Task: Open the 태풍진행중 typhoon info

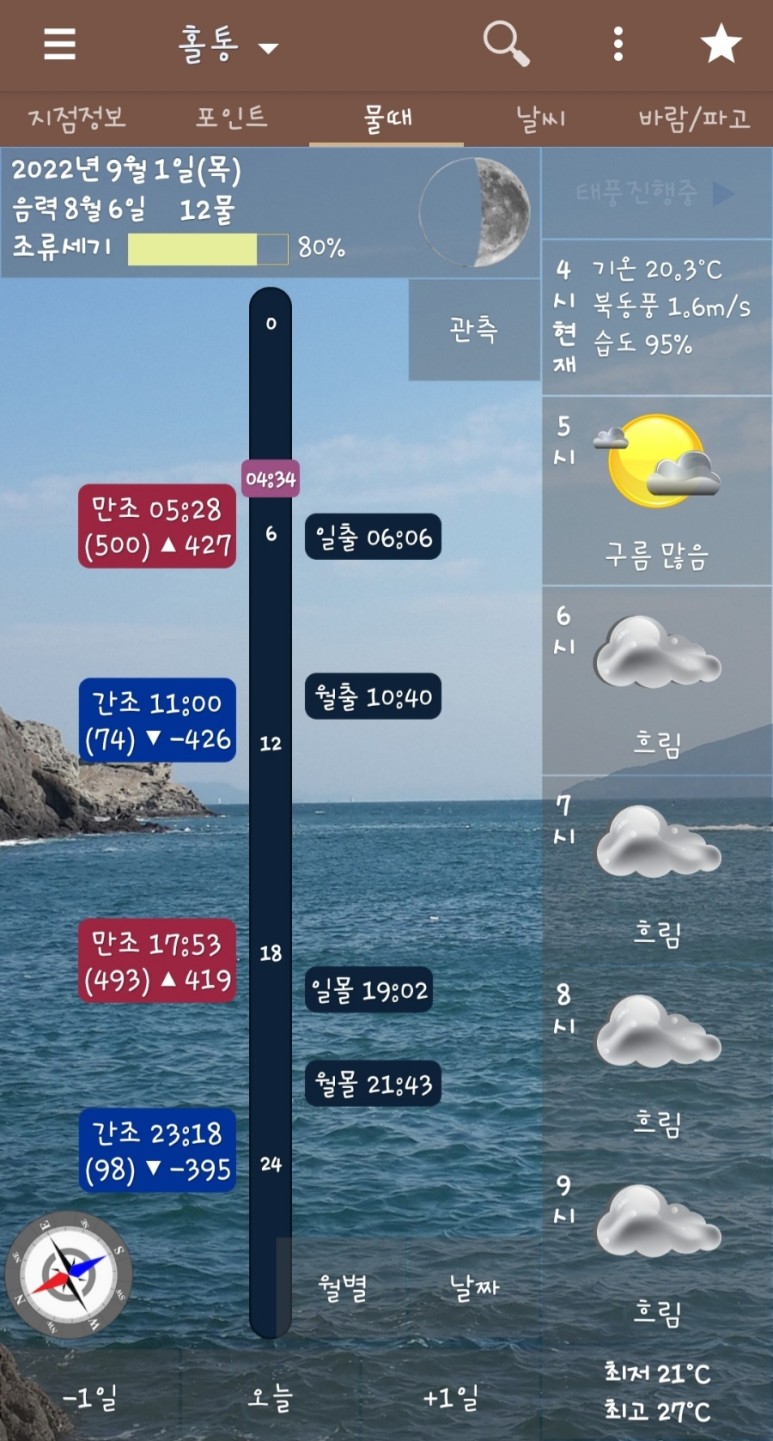Action: pyautogui.click(x=656, y=193)
